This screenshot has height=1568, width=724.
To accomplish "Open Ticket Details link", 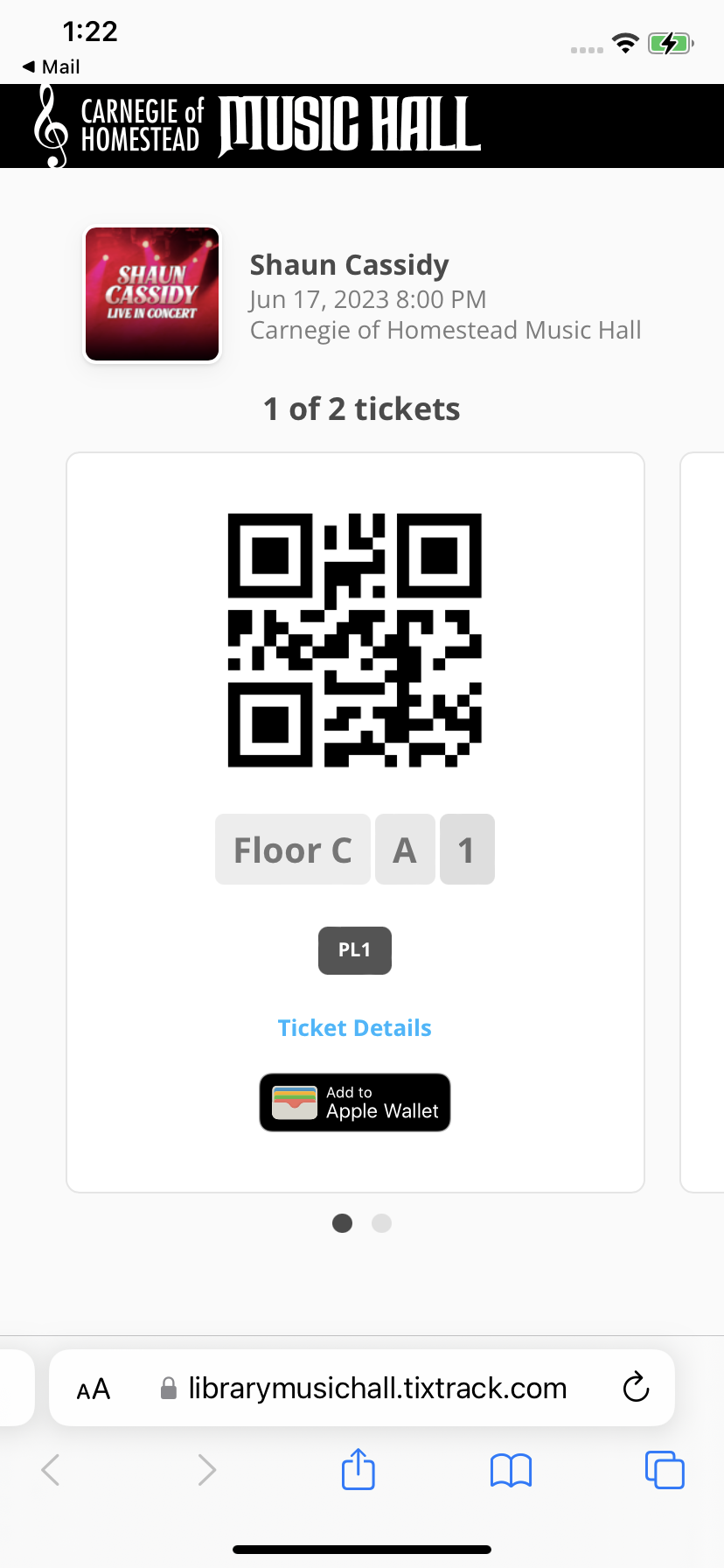I will pyautogui.click(x=354, y=1027).
